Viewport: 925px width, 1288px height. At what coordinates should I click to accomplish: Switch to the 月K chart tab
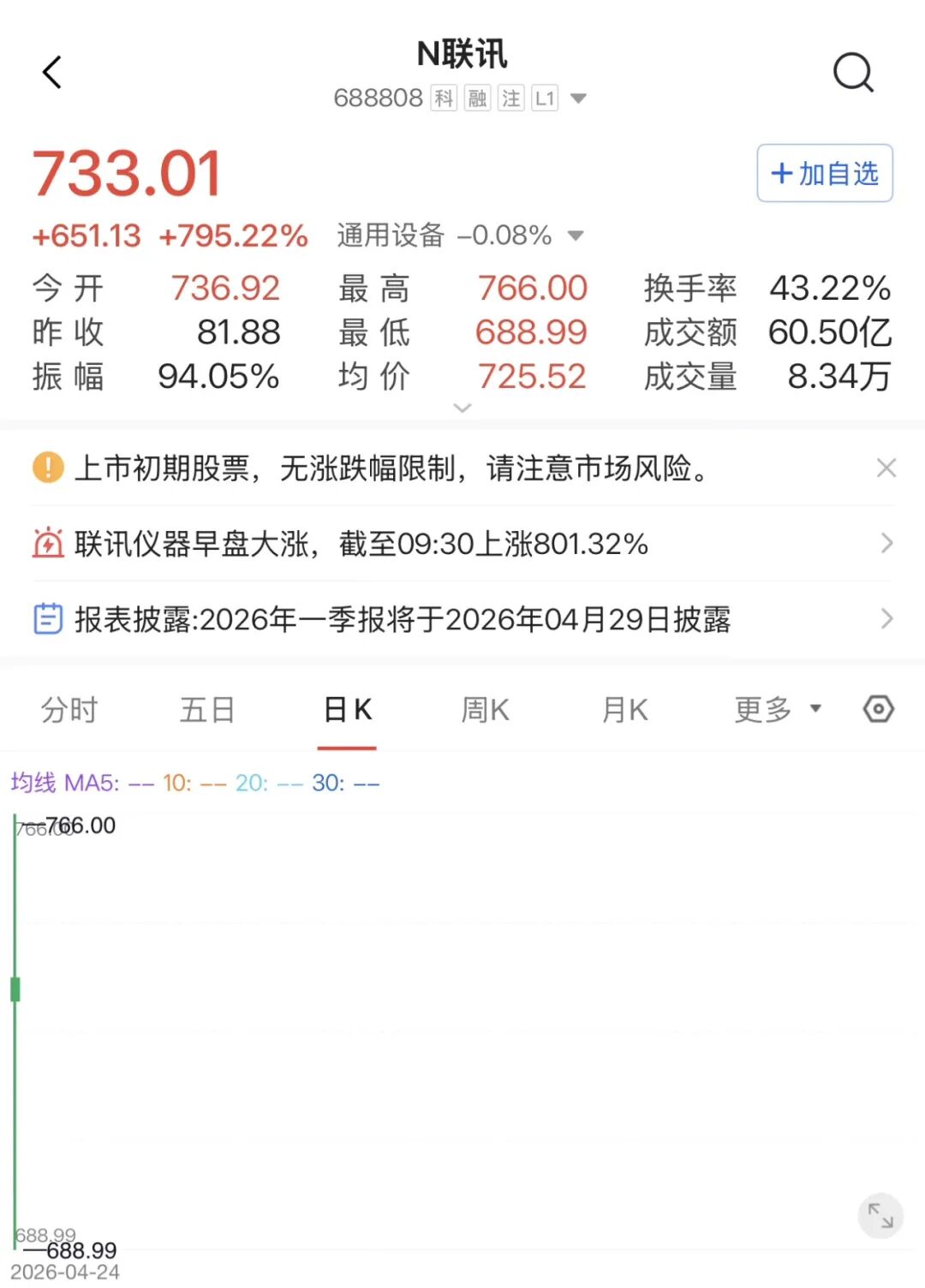coord(624,710)
